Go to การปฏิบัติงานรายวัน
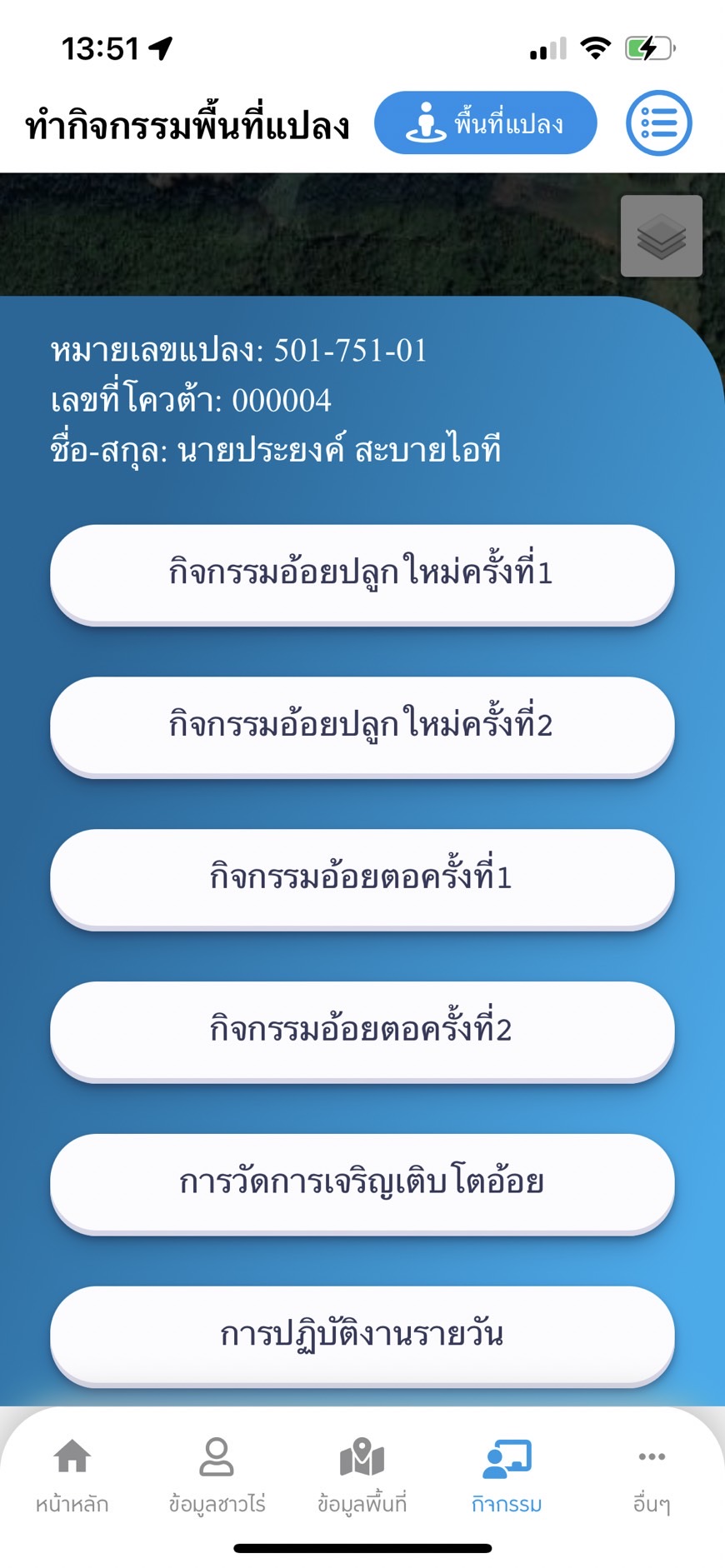Image resolution: width=725 pixels, height=1568 pixels. click(362, 1335)
